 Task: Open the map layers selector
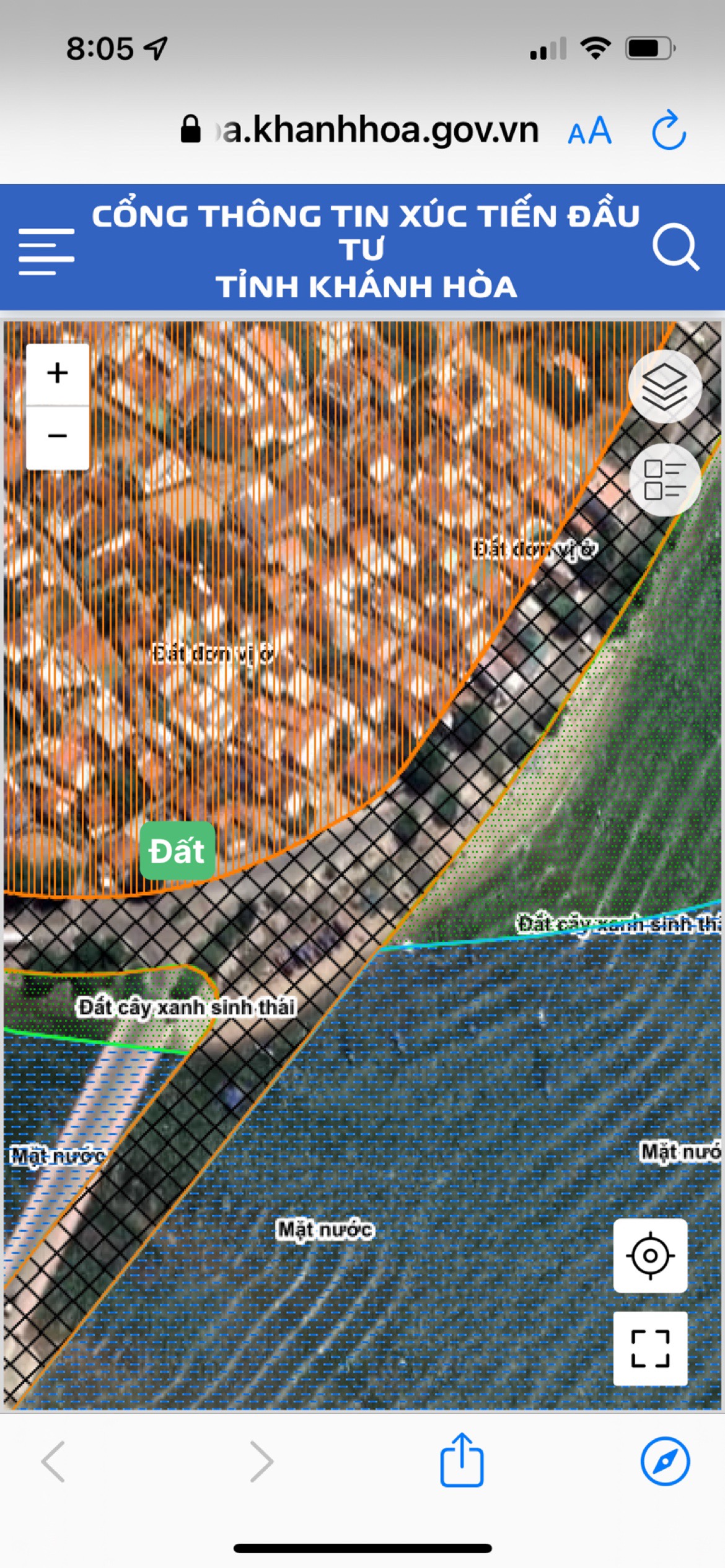(x=665, y=387)
